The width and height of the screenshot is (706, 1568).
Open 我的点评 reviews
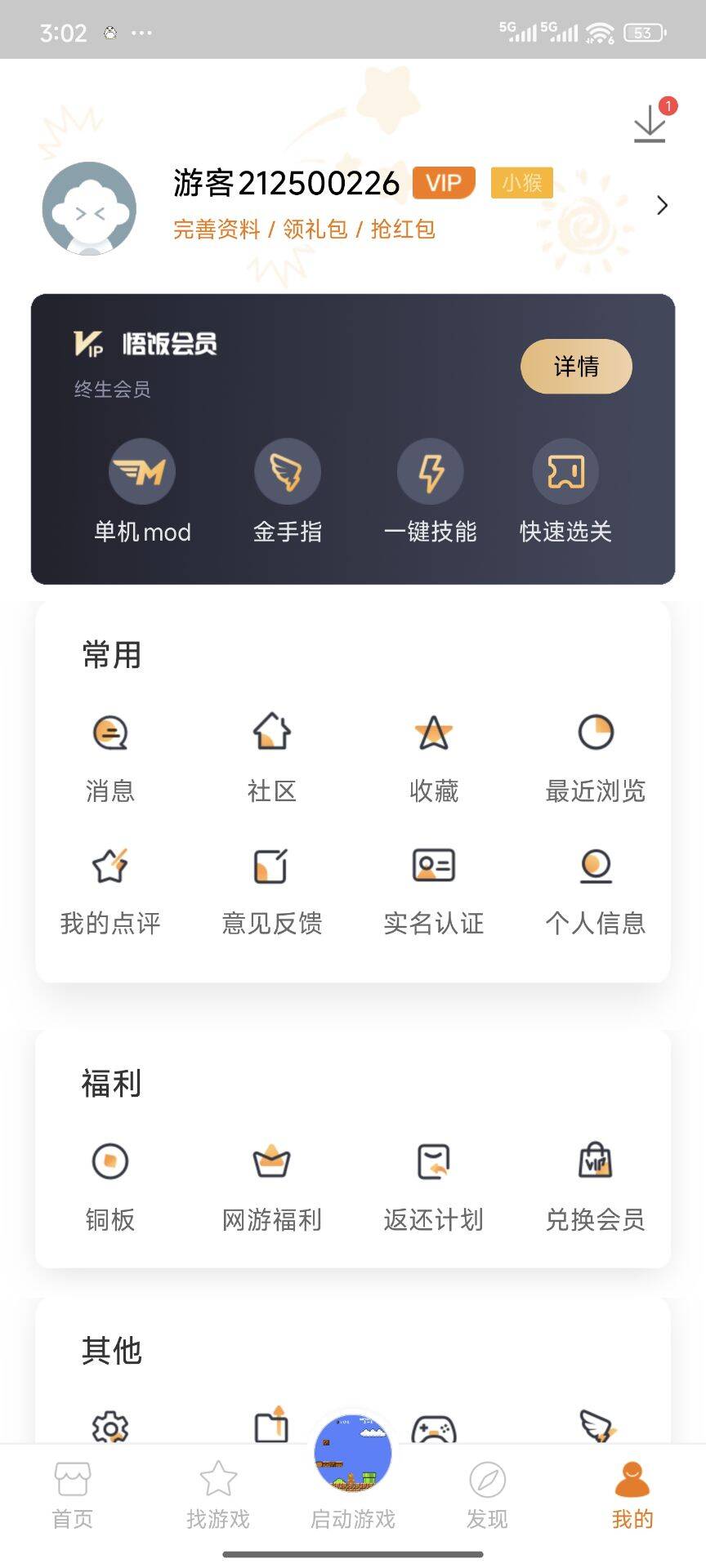pyautogui.click(x=110, y=891)
